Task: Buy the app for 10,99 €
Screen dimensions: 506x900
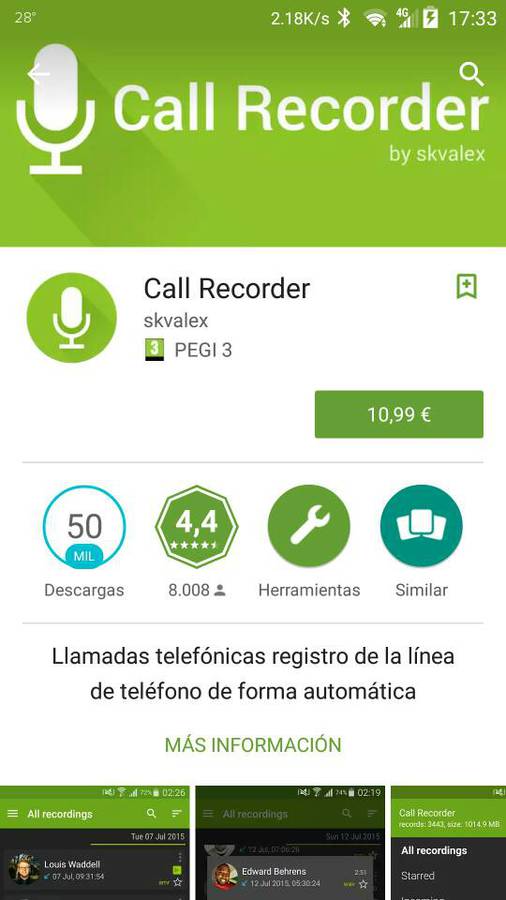Action: pyautogui.click(x=399, y=414)
